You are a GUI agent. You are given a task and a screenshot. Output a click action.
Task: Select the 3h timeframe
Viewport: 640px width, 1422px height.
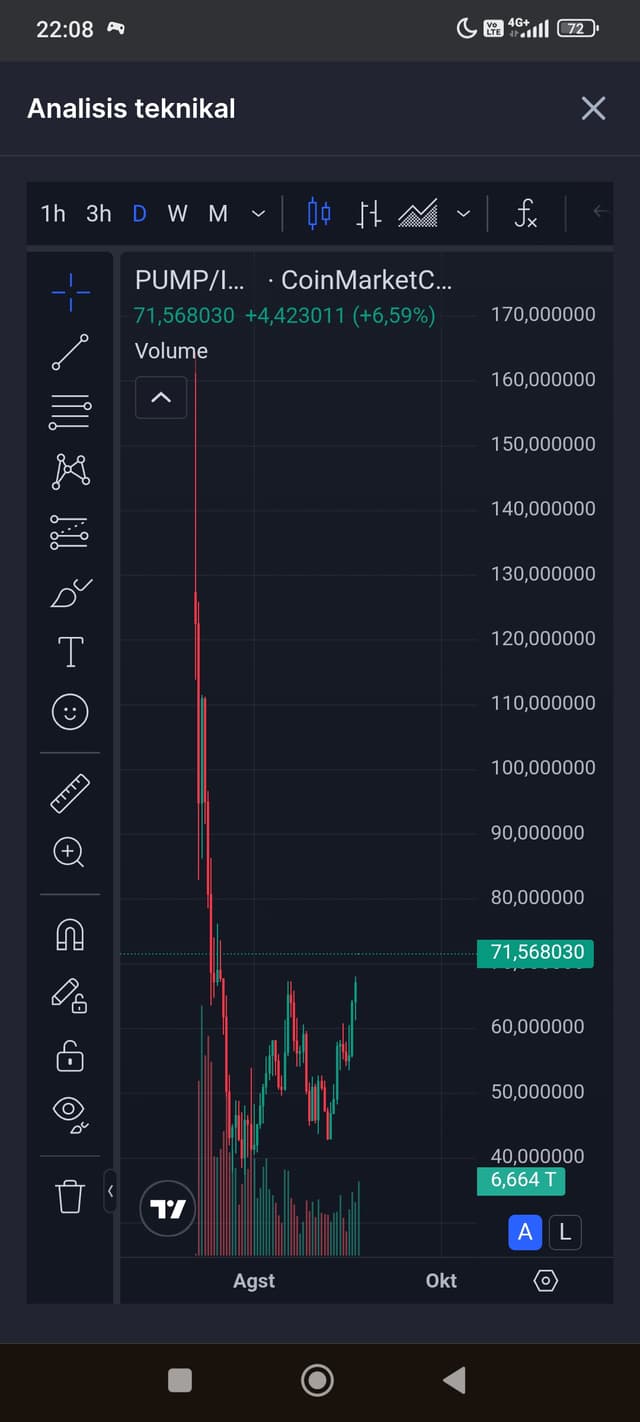pos(98,213)
